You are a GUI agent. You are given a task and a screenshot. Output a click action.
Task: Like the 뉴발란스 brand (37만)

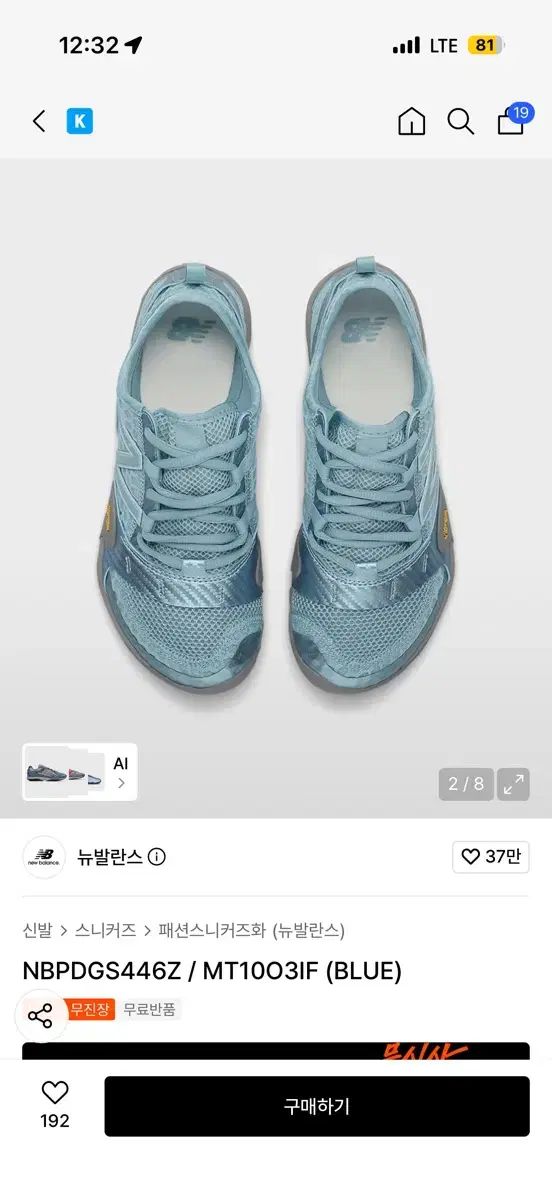[x=491, y=857]
